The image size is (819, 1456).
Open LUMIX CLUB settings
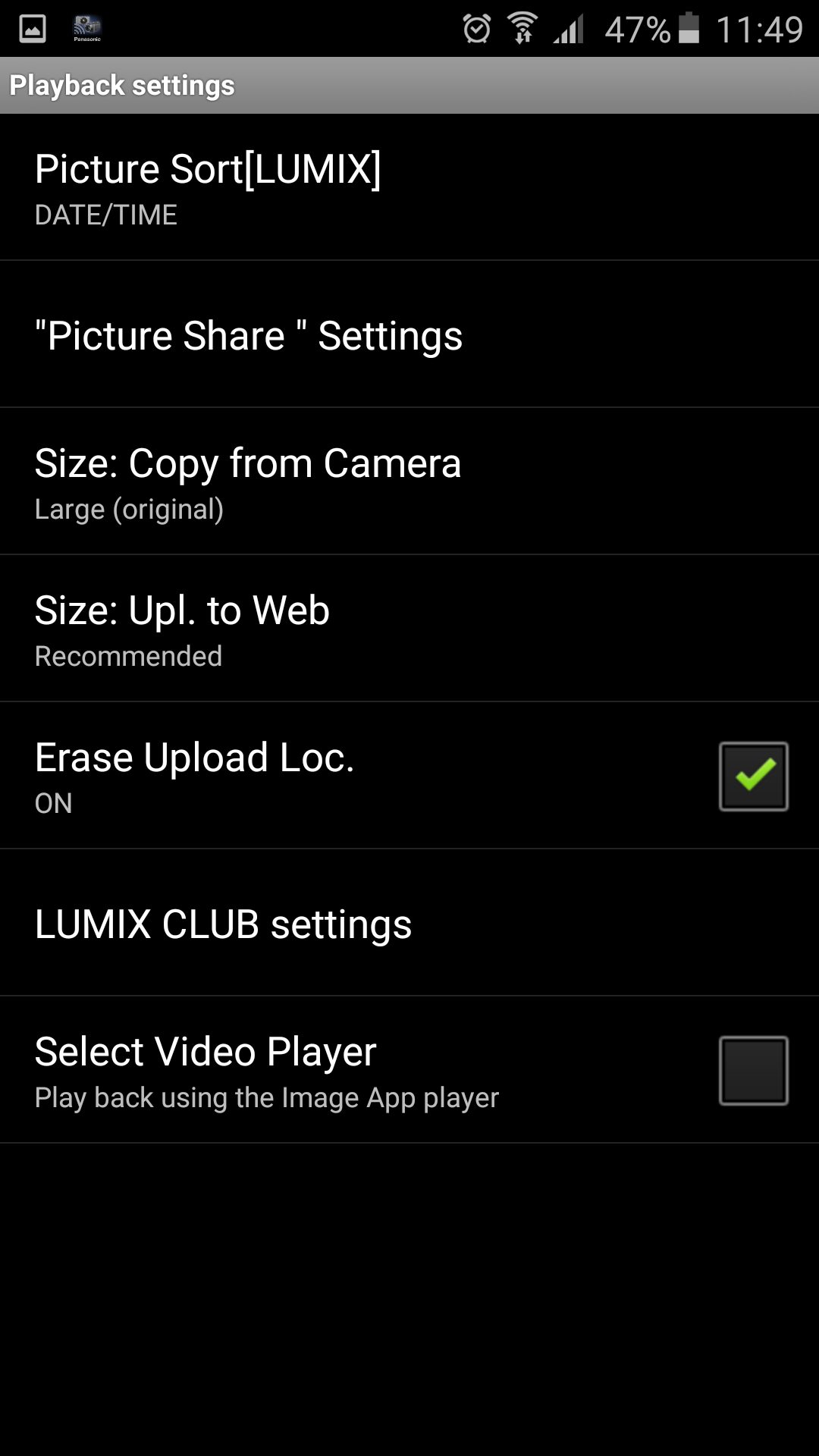(x=409, y=923)
